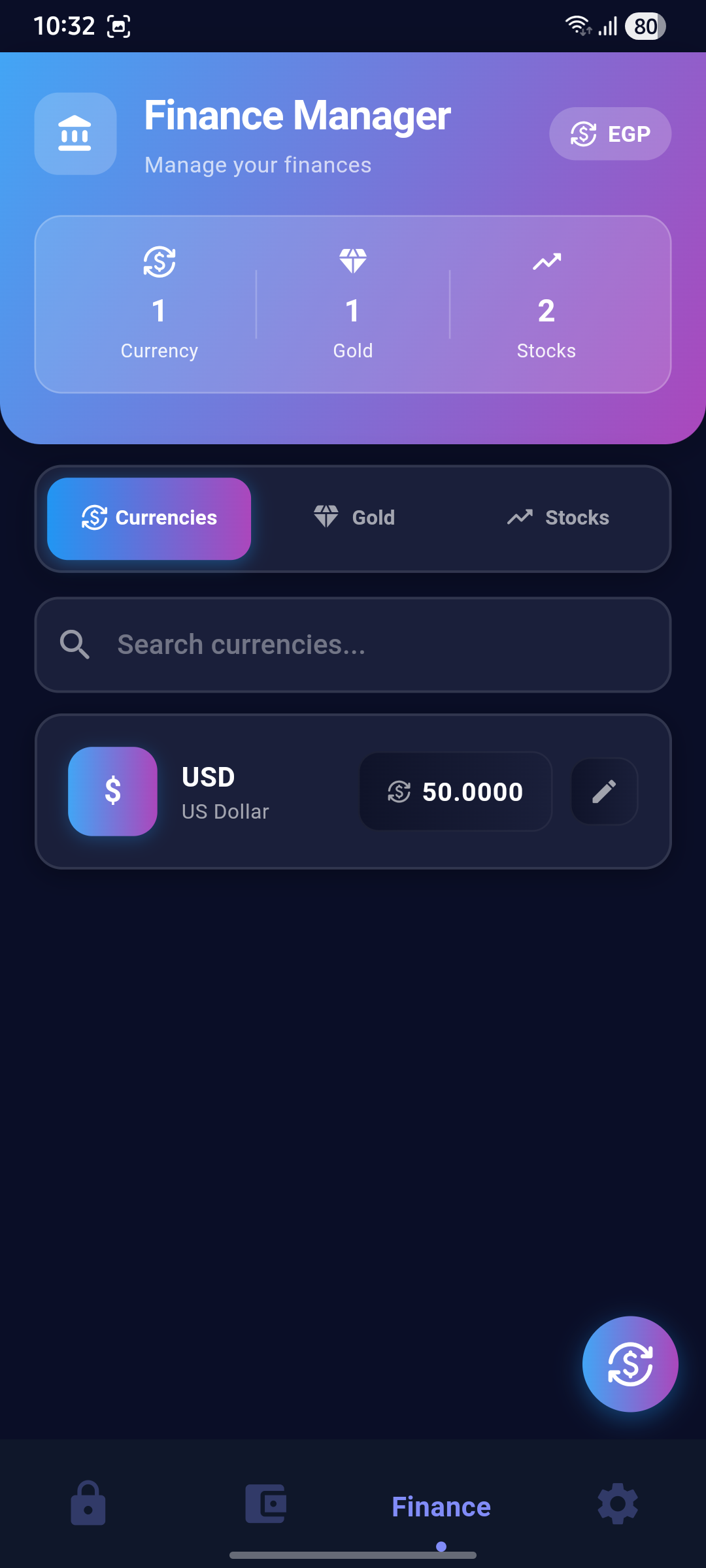
Task: Edit the USD entry with the pencil icon
Action: pyautogui.click(x=603, y=791)
